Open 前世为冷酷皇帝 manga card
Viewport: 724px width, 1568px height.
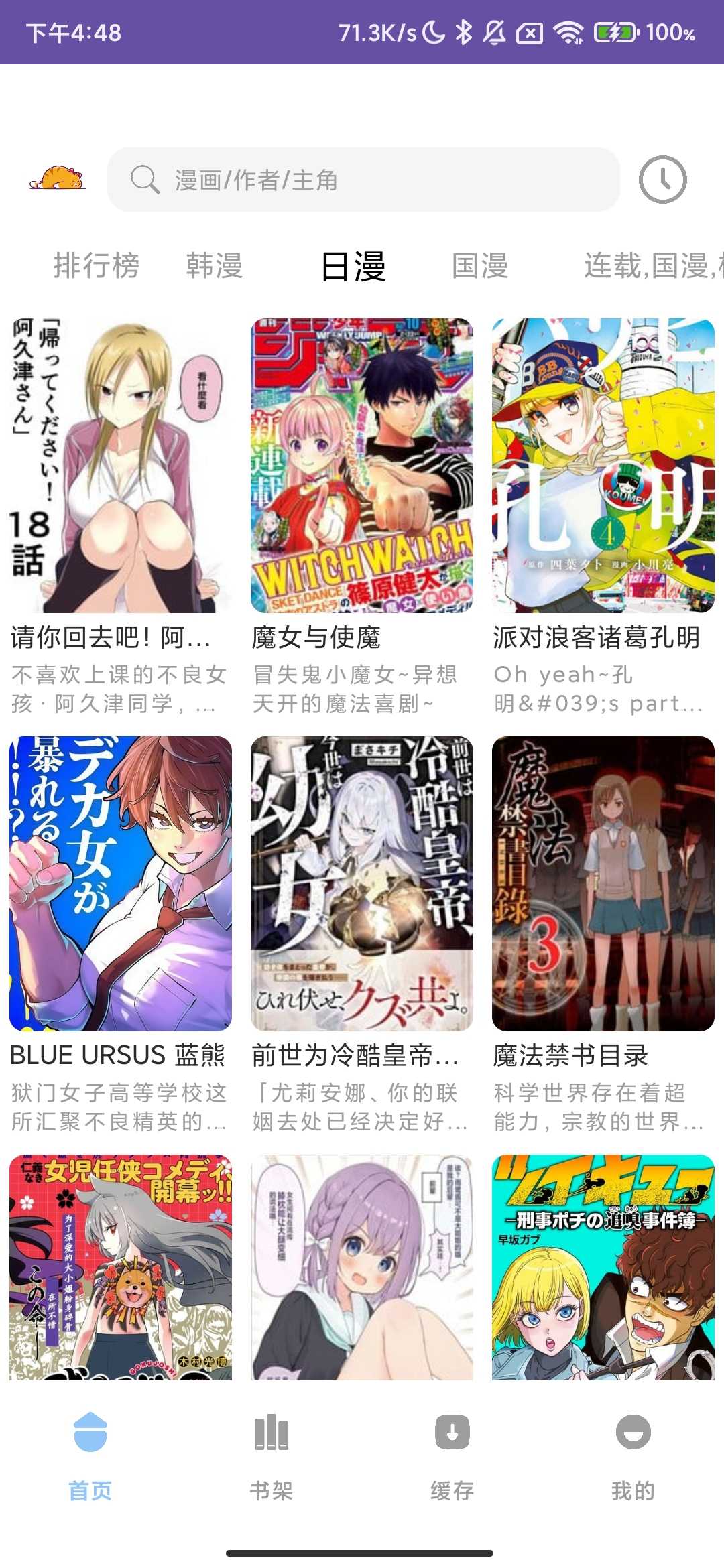(362, 883)
